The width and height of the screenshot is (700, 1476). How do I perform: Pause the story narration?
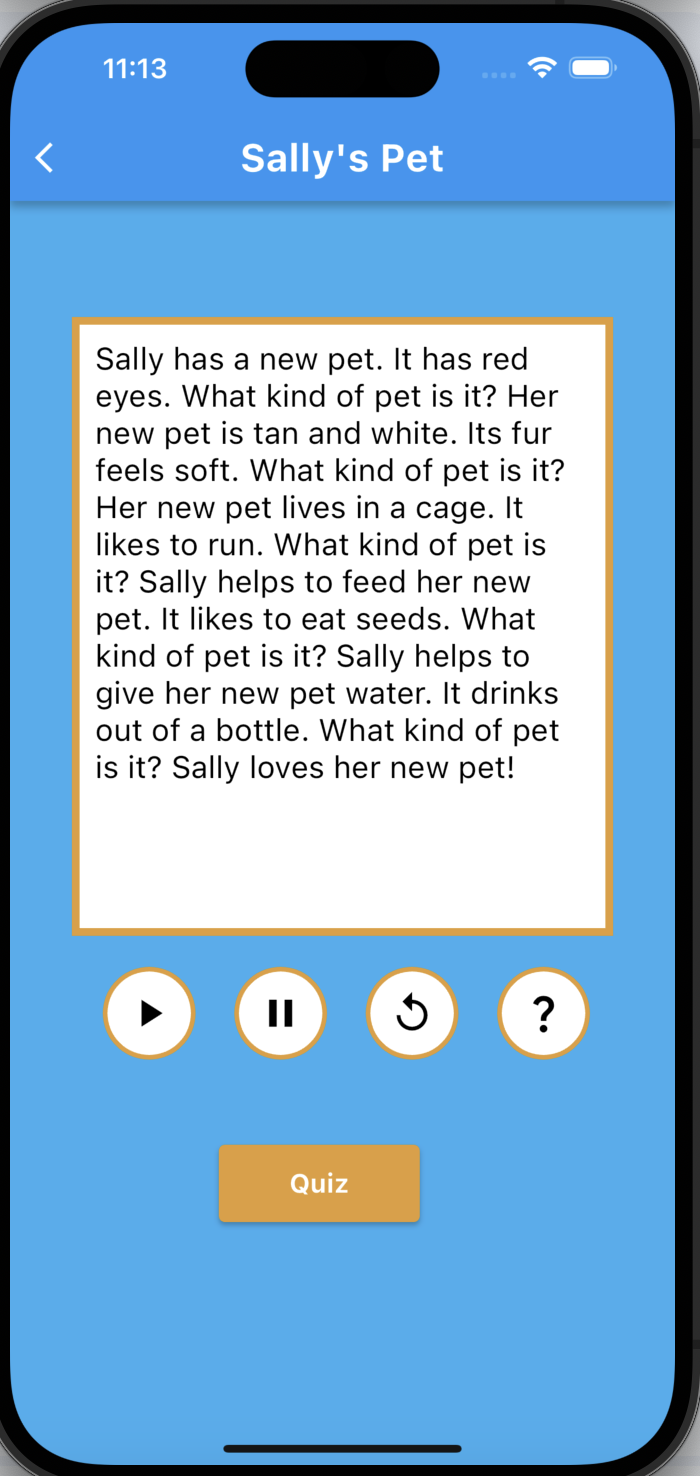(x=280, y=1013)
